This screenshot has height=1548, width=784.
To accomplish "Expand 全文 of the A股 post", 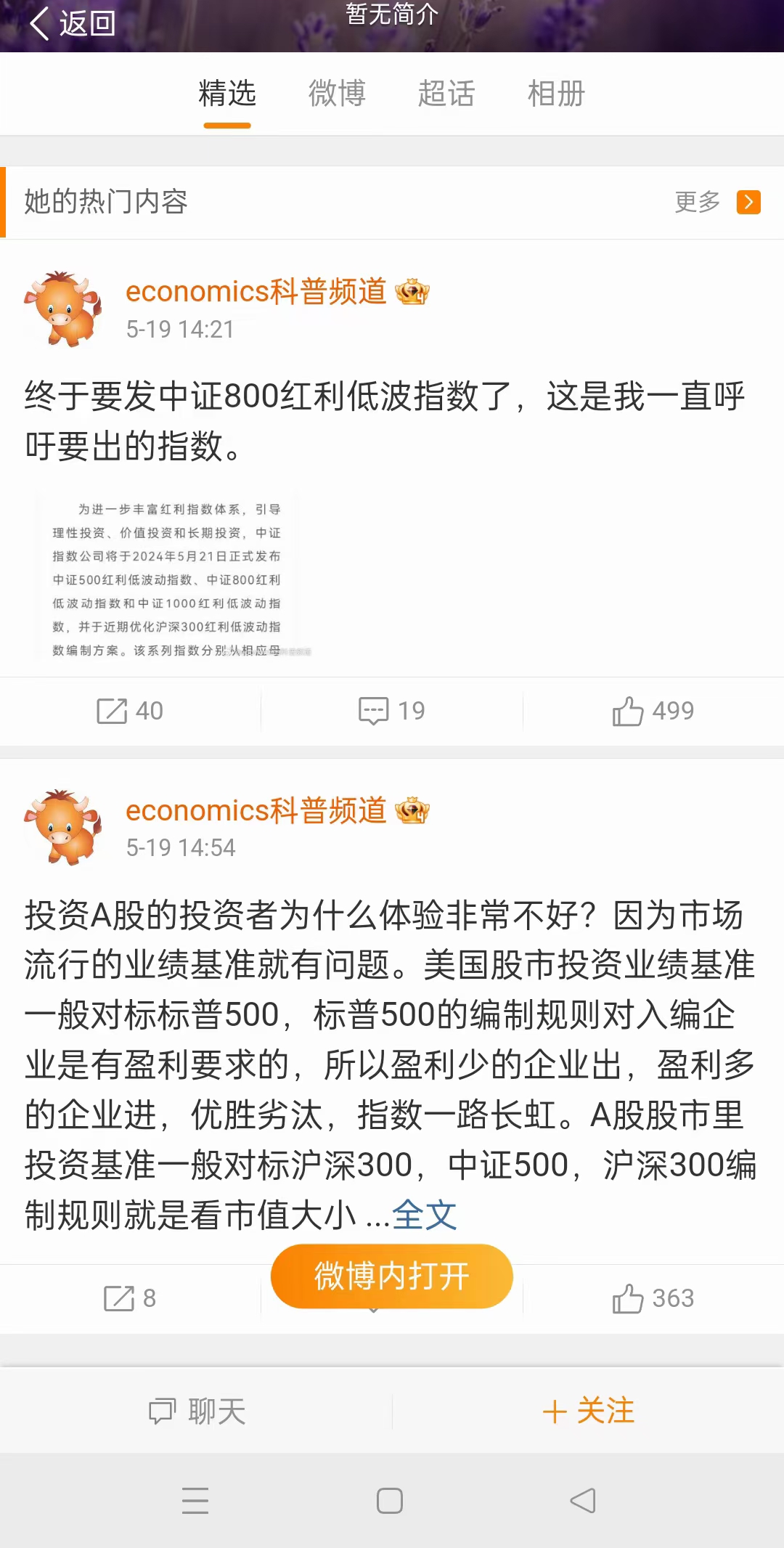I will [x=425, y=1215].
